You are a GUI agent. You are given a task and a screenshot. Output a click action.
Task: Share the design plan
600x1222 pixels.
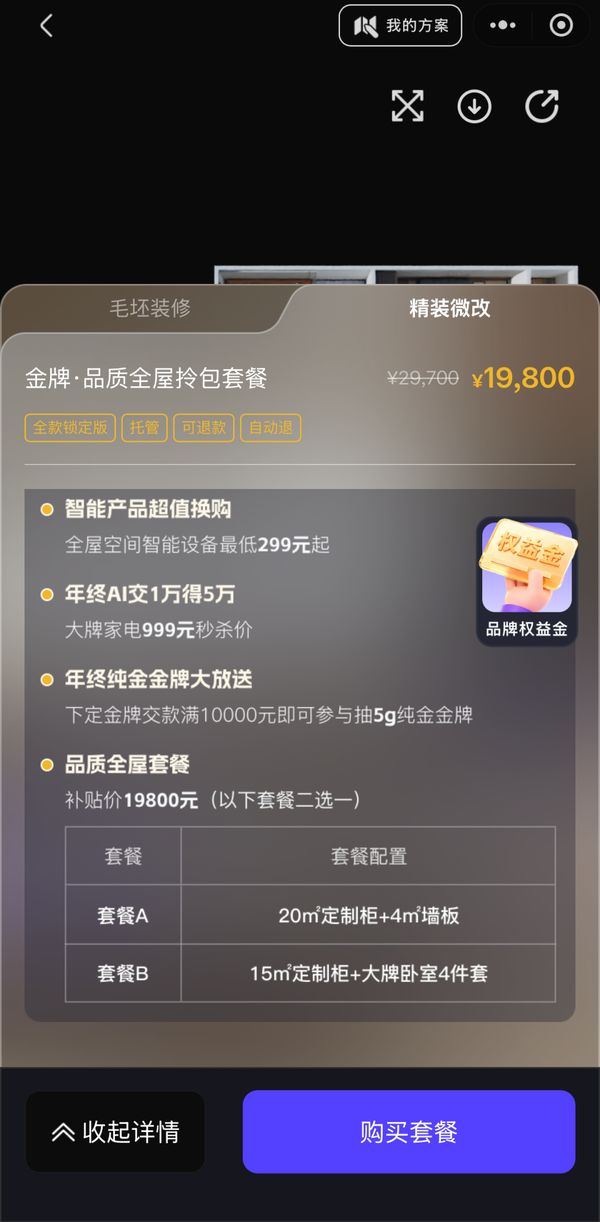(x=542, y=107)
